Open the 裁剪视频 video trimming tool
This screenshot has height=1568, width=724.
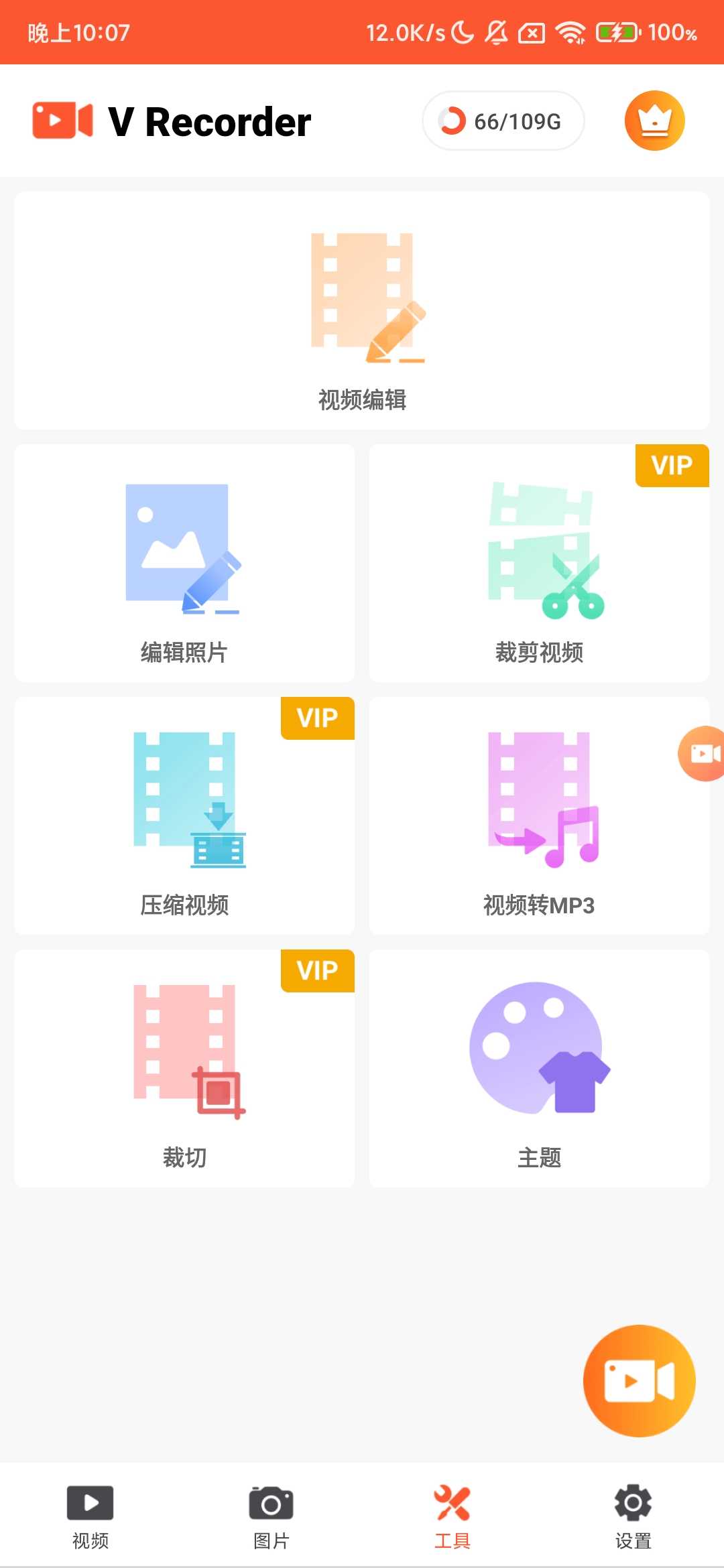pyautogui.click(x=540, y=566)
